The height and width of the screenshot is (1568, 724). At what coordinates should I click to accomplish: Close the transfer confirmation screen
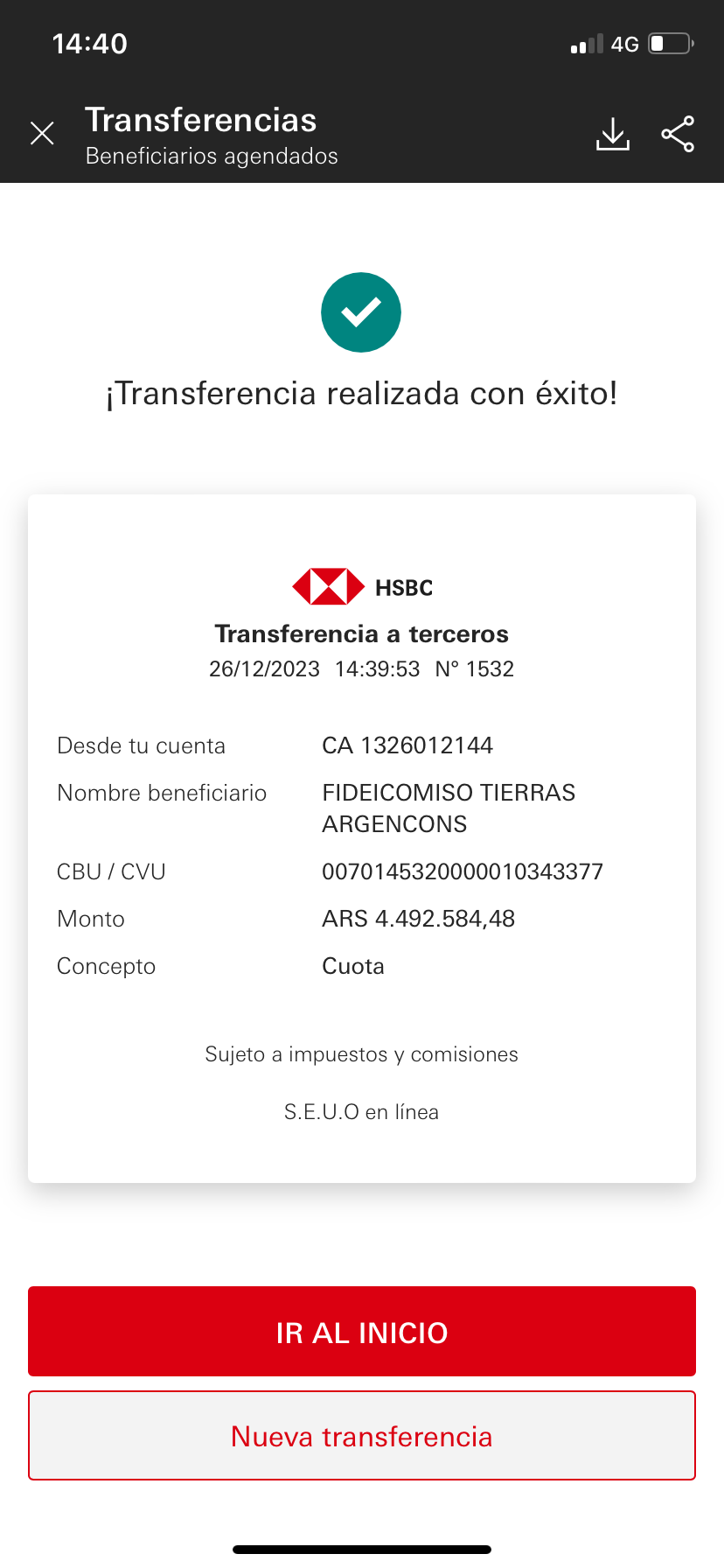42,134
